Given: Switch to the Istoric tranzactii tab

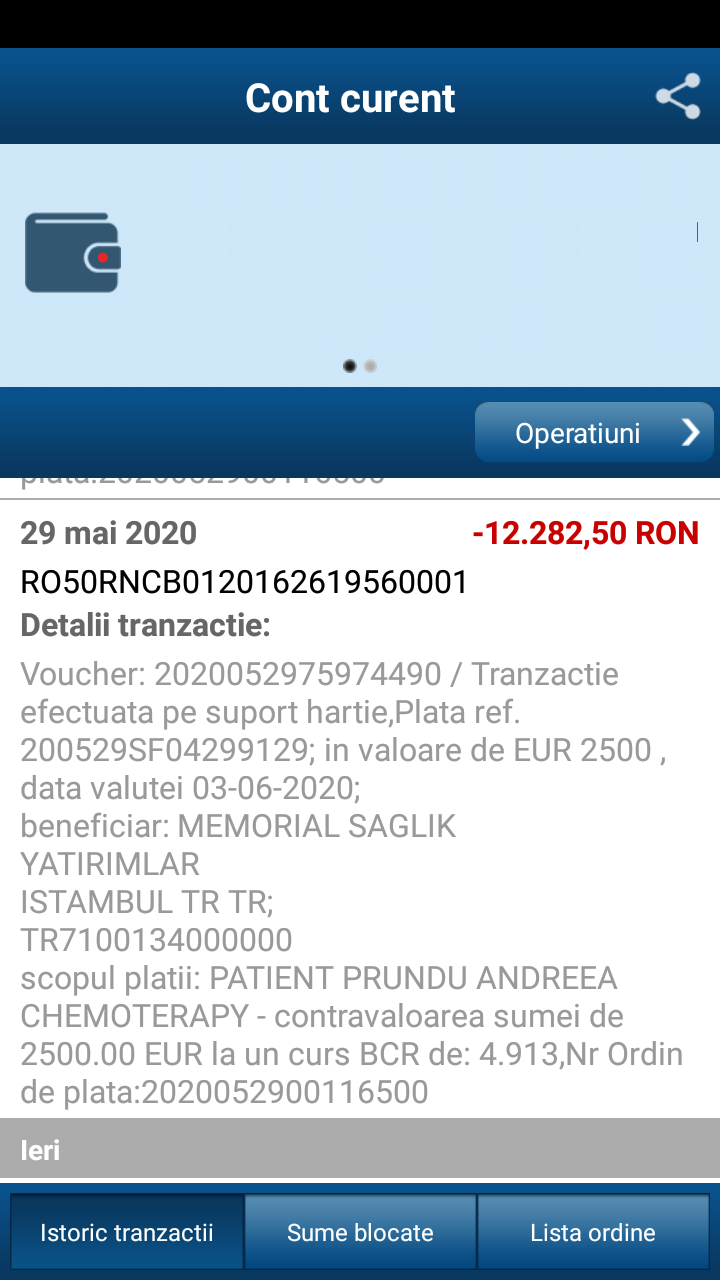Looking at the screenshot, I should pyautogui.click(x=127, y=1232).
